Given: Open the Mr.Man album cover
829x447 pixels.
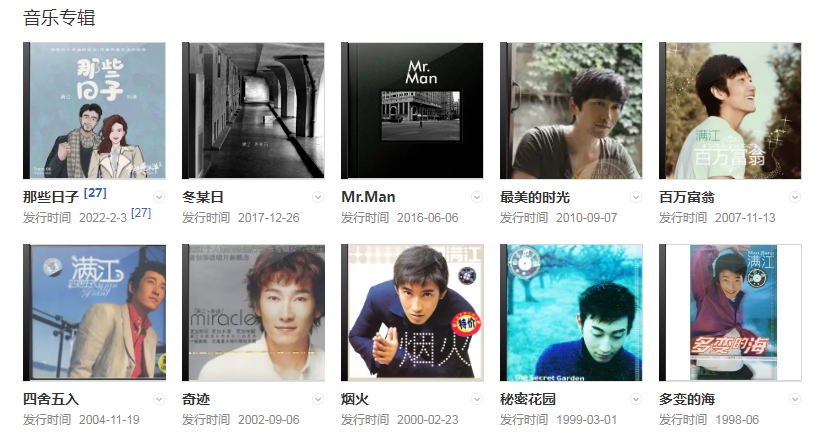Looking at the screenshot, I should tap(413, 111).
